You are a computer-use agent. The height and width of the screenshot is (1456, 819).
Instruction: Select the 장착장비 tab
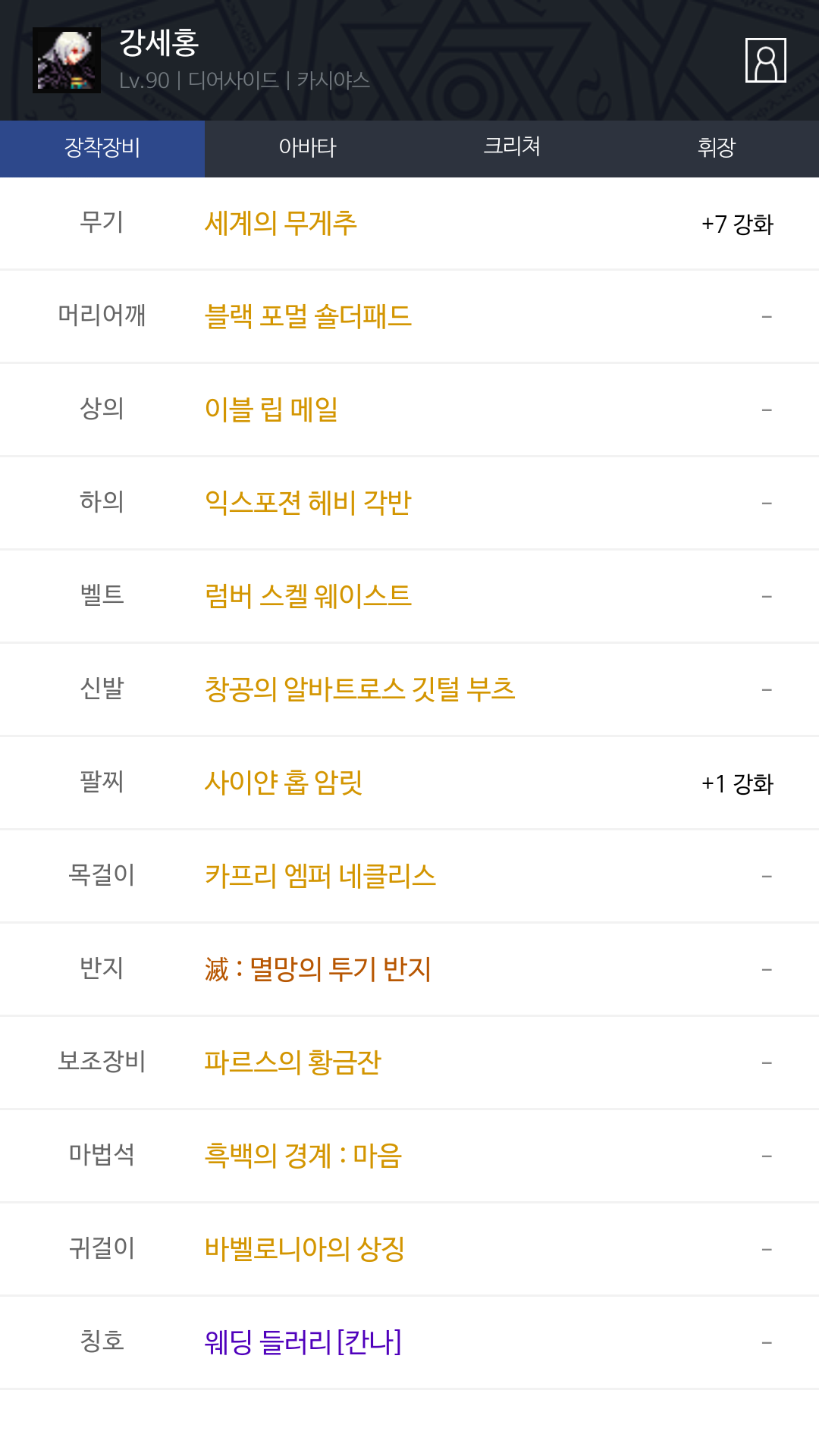(102, 149)
